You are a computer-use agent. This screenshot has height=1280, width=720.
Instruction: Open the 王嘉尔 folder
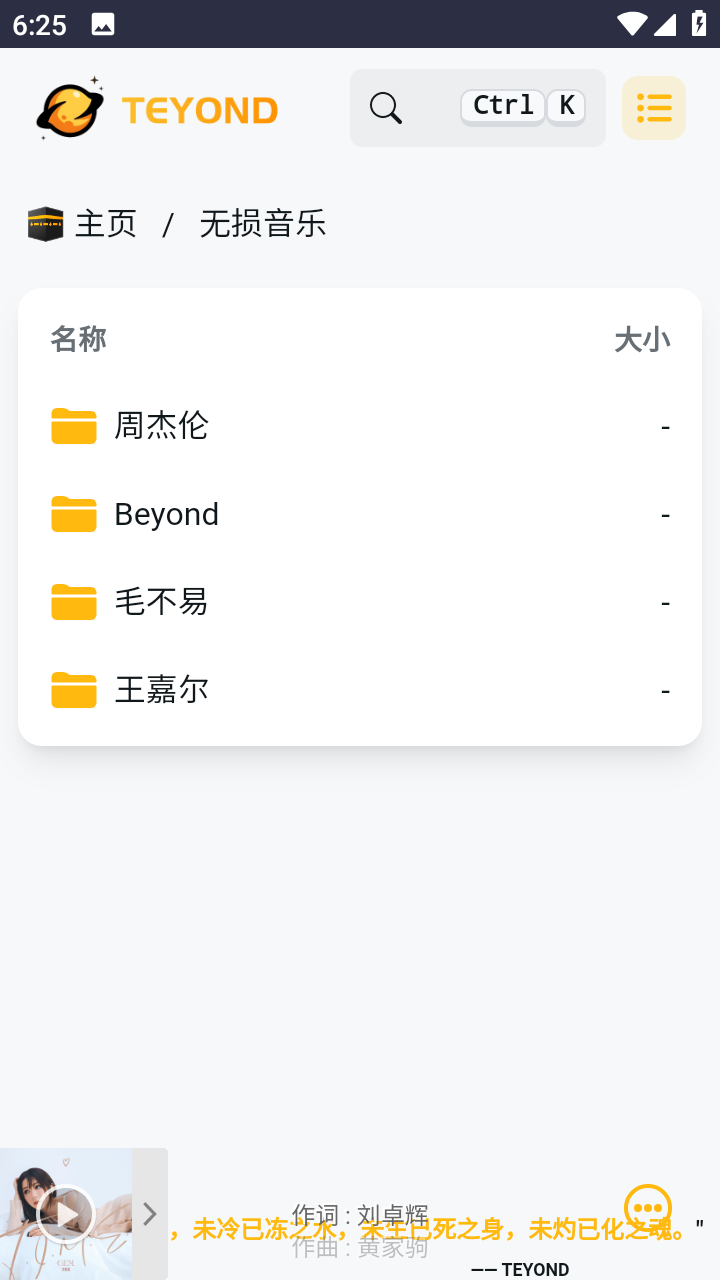pos(161,690)
